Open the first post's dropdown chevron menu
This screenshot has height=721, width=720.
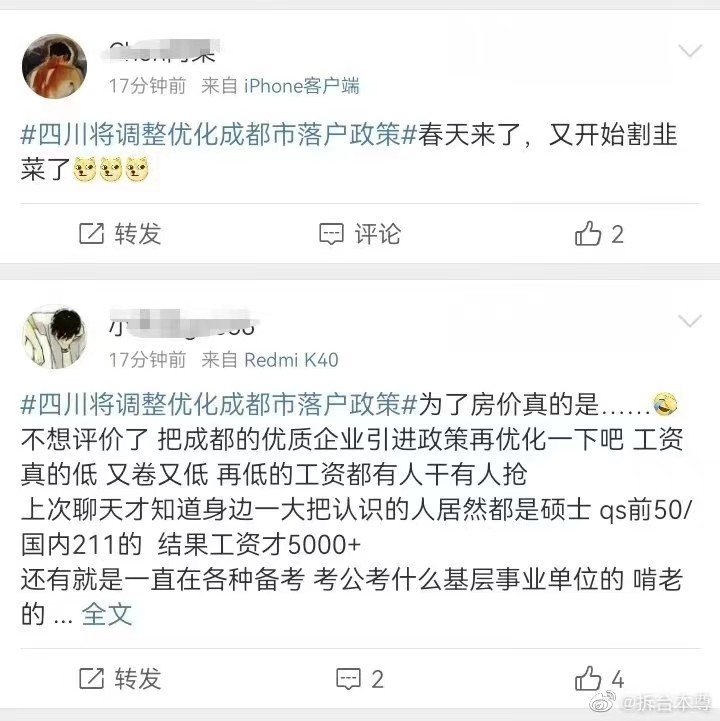click(690, 50)
